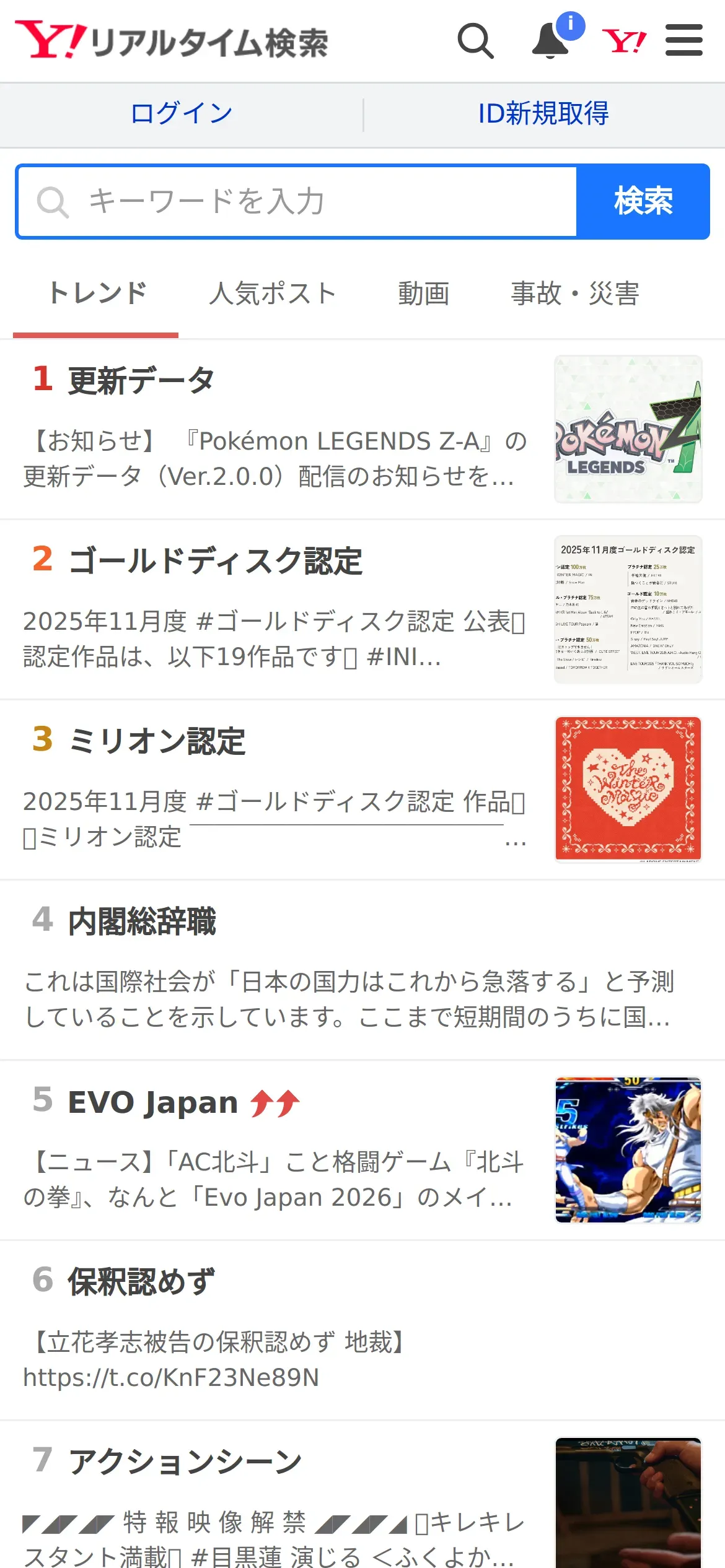
Task: Open the search magnifier icon in header
Action: coord(475,41)
